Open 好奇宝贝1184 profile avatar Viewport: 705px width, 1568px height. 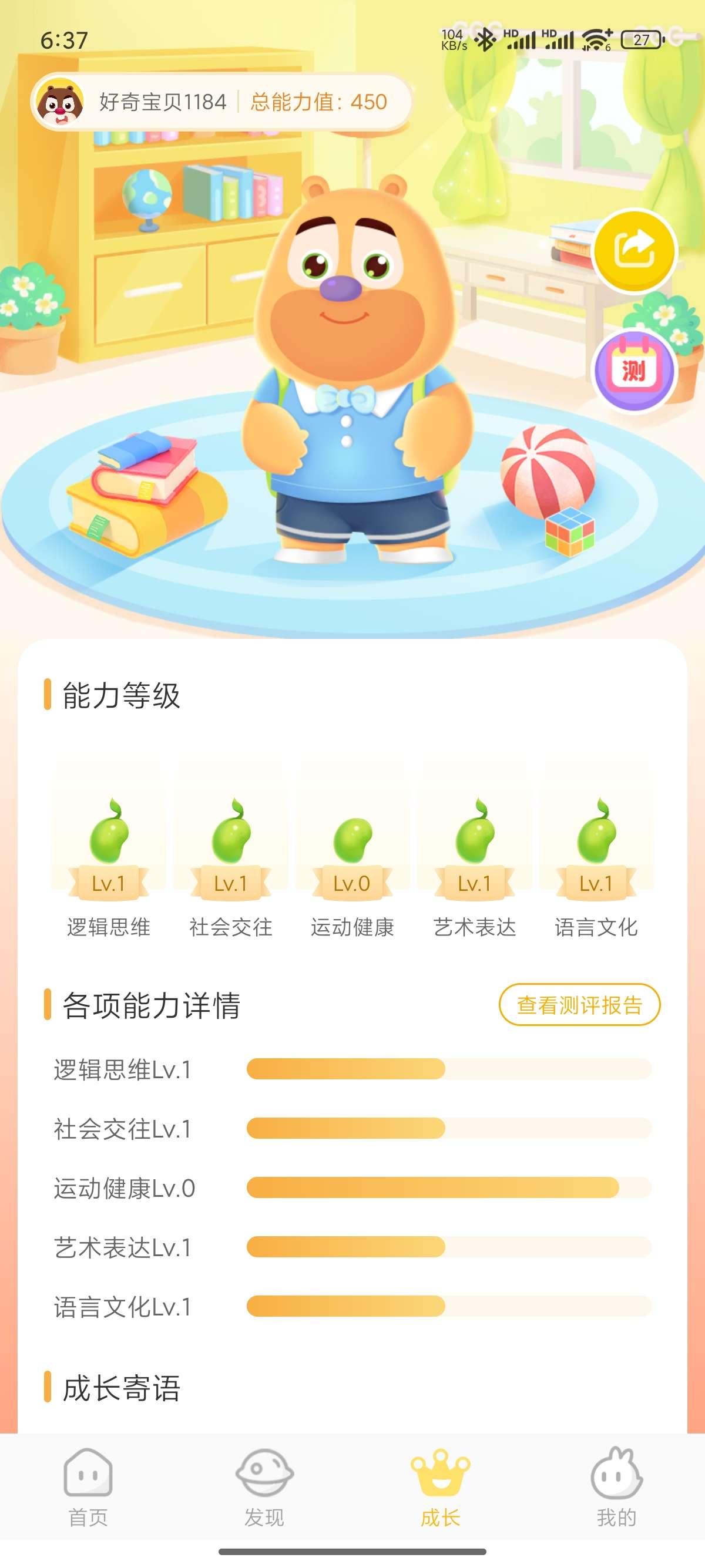click(60, 102)
